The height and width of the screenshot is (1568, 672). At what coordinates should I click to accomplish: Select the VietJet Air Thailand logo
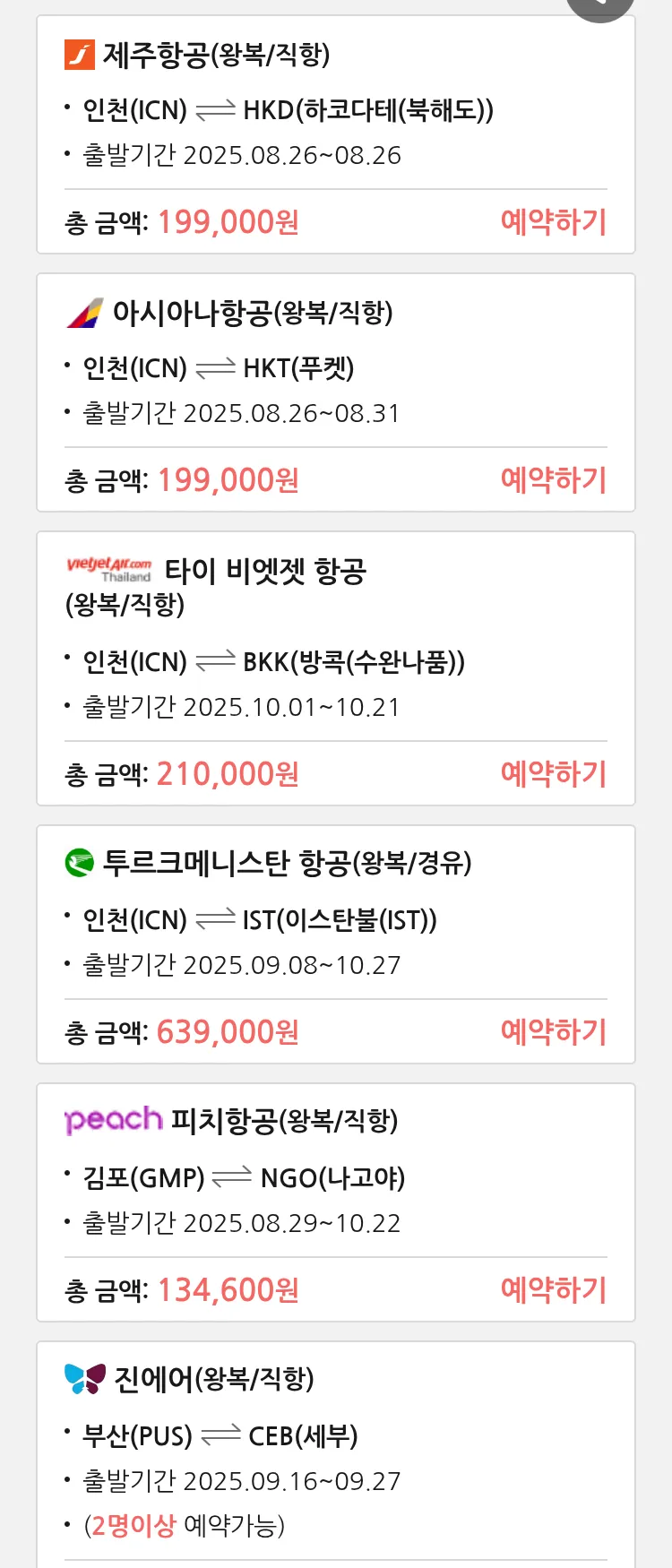(108, 570)
